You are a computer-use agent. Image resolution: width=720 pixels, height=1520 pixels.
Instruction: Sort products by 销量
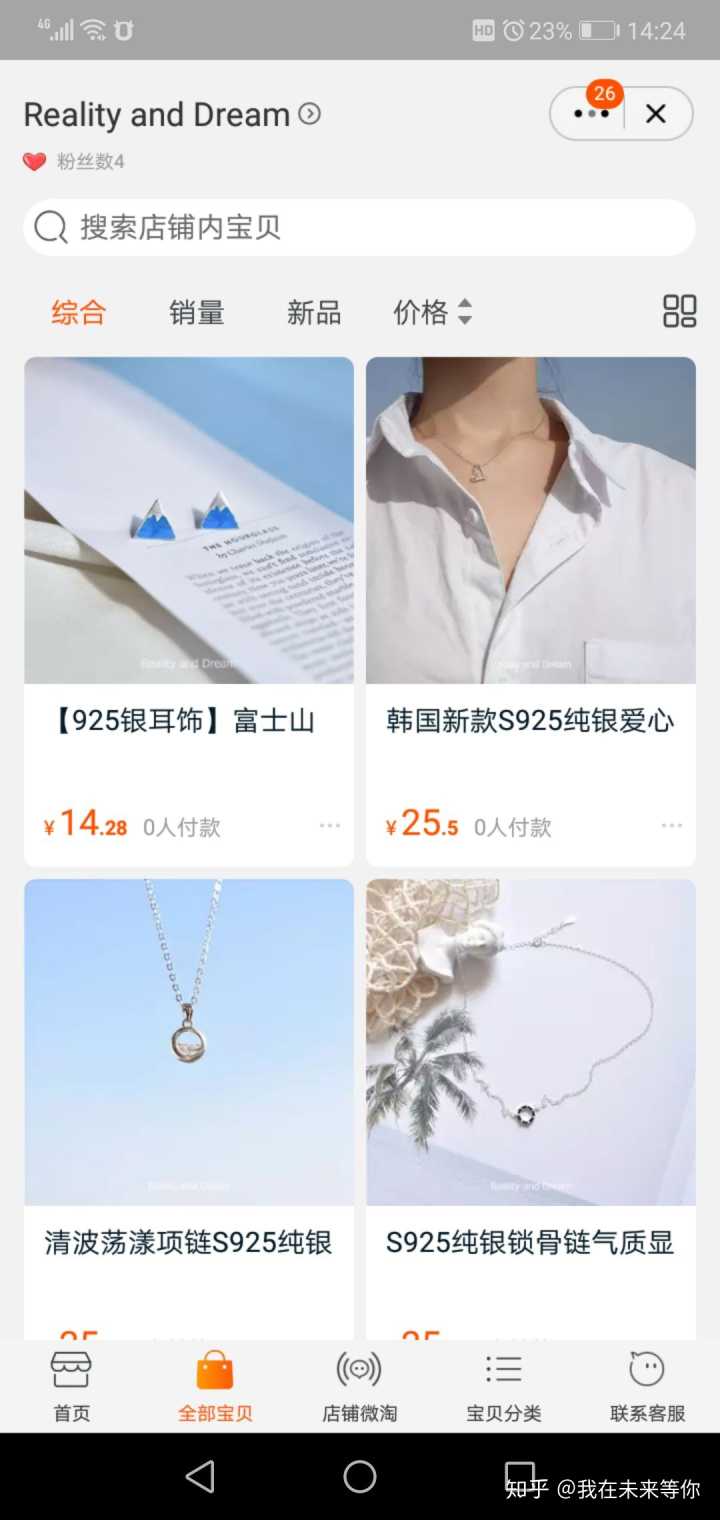(x=196, y=313)
